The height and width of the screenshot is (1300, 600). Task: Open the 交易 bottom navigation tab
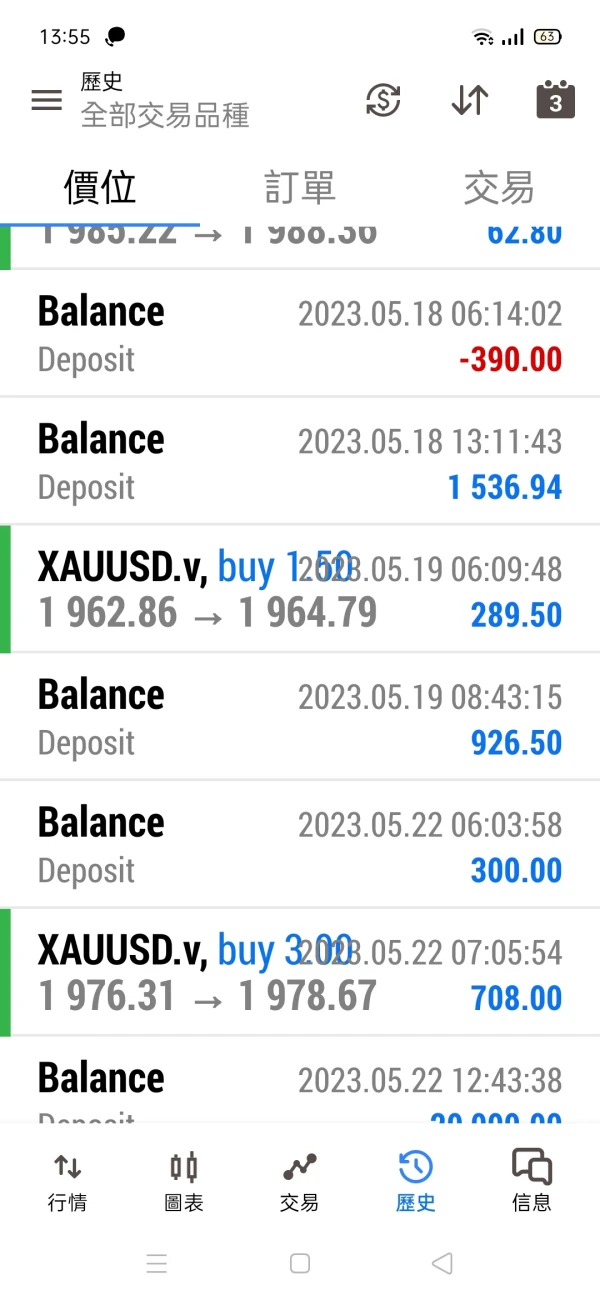(299, 1181)
